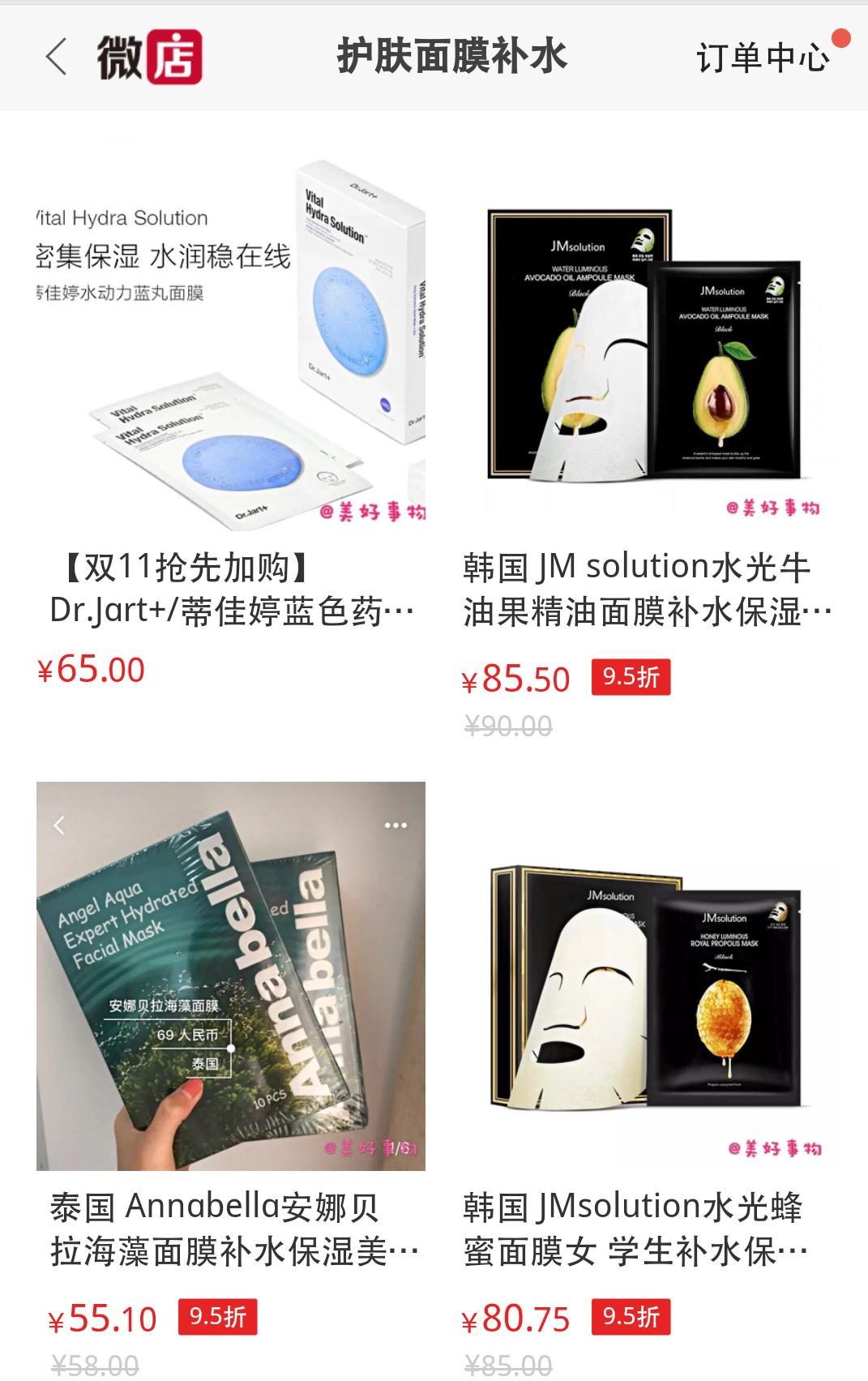
Task: Go back using the header arrow
Action: click(56, 57)
